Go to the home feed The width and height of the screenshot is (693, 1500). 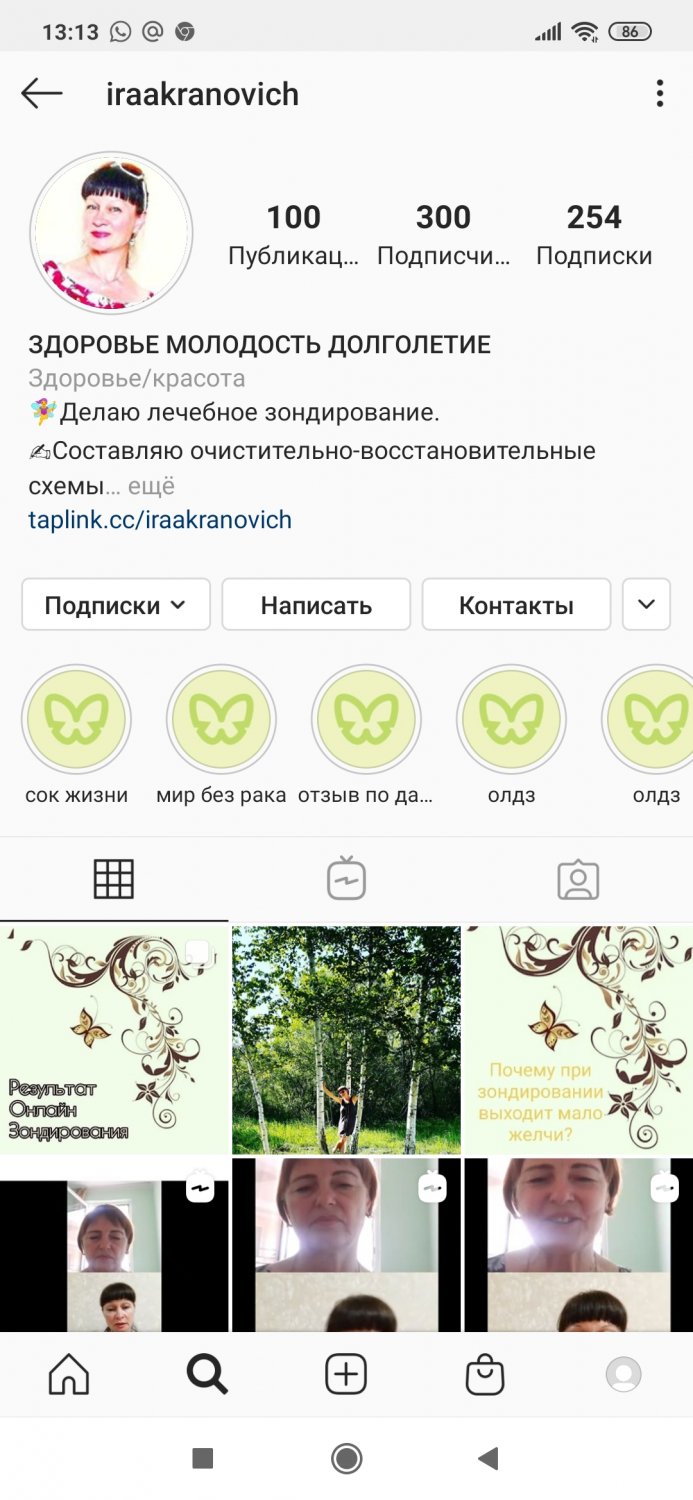(69, 1375)
